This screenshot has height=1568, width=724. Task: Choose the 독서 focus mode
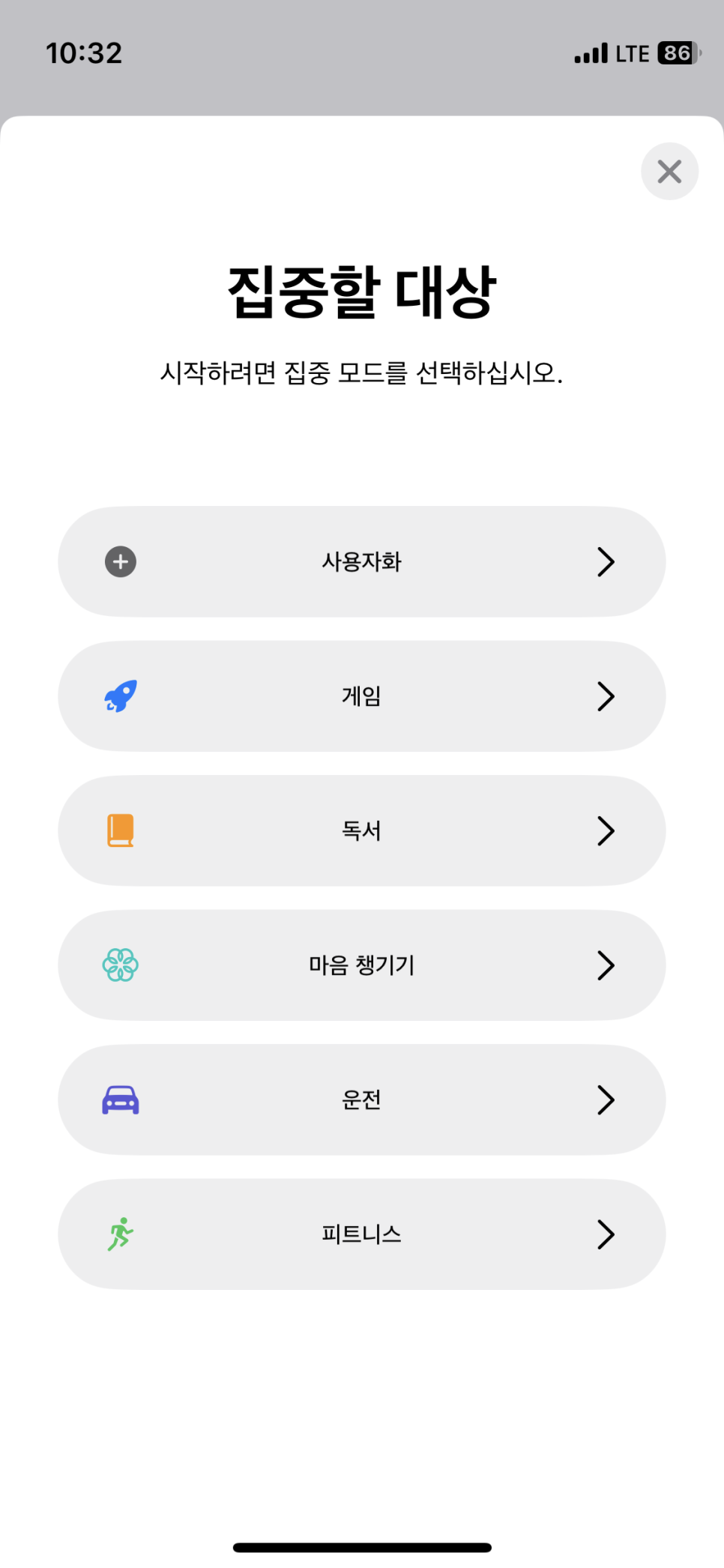click(x=361, y=830)
